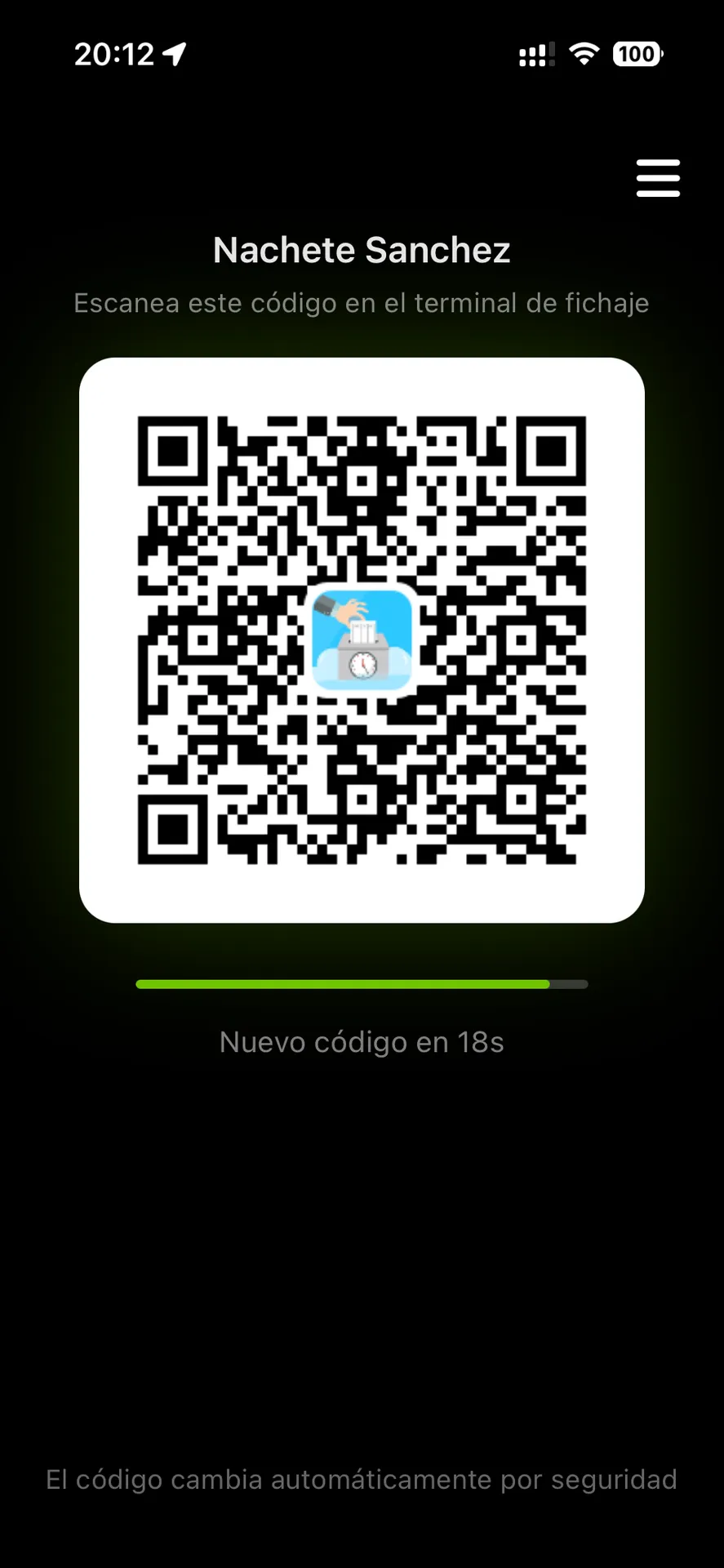
Task: Tap the name Nachete Sanchez
Action: click(362, 250)
